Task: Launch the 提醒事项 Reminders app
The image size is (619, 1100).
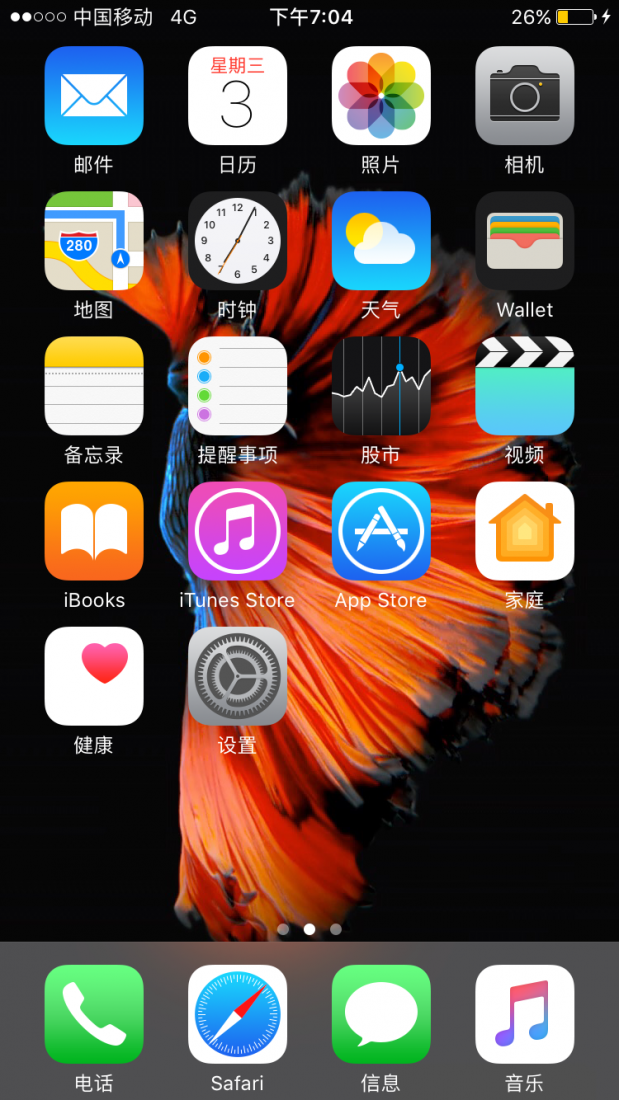Action: 237,386
